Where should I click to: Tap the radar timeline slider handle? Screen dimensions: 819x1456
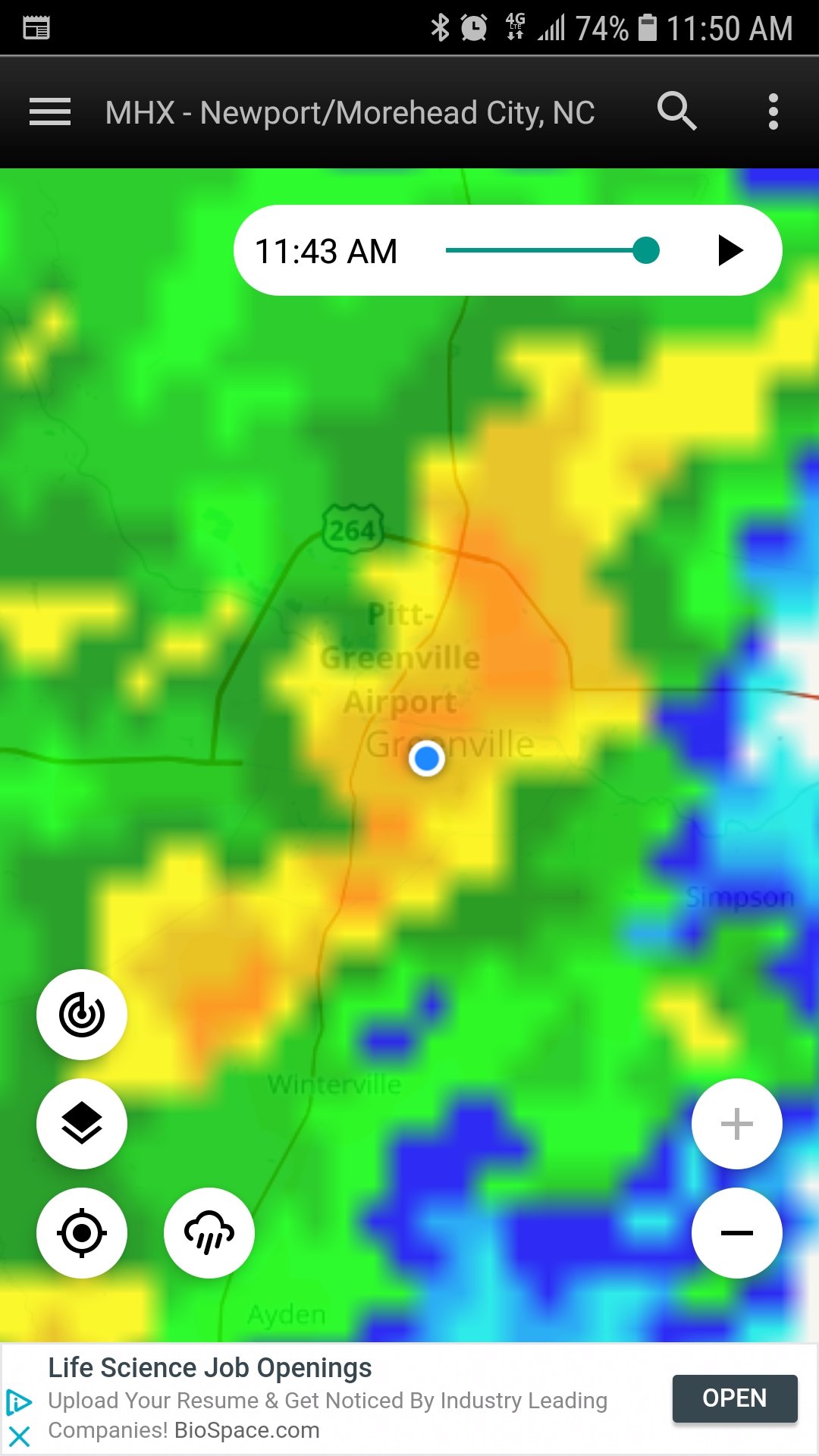(646, 250)
